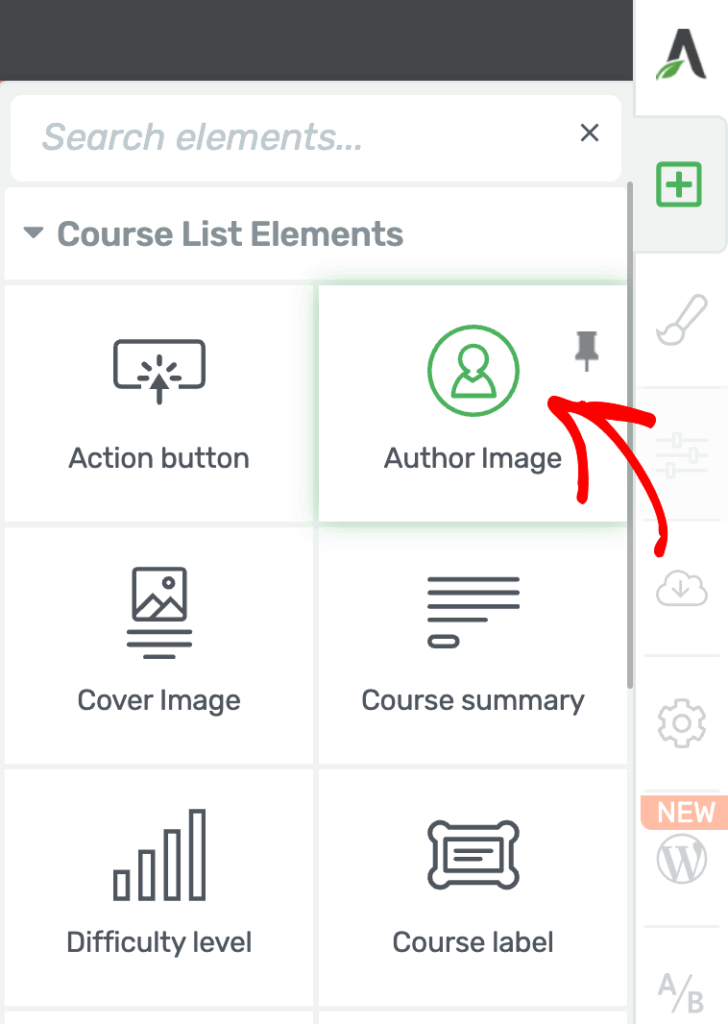
Task: Open the WordPress icon marked NEW
Action: [682, 859]
